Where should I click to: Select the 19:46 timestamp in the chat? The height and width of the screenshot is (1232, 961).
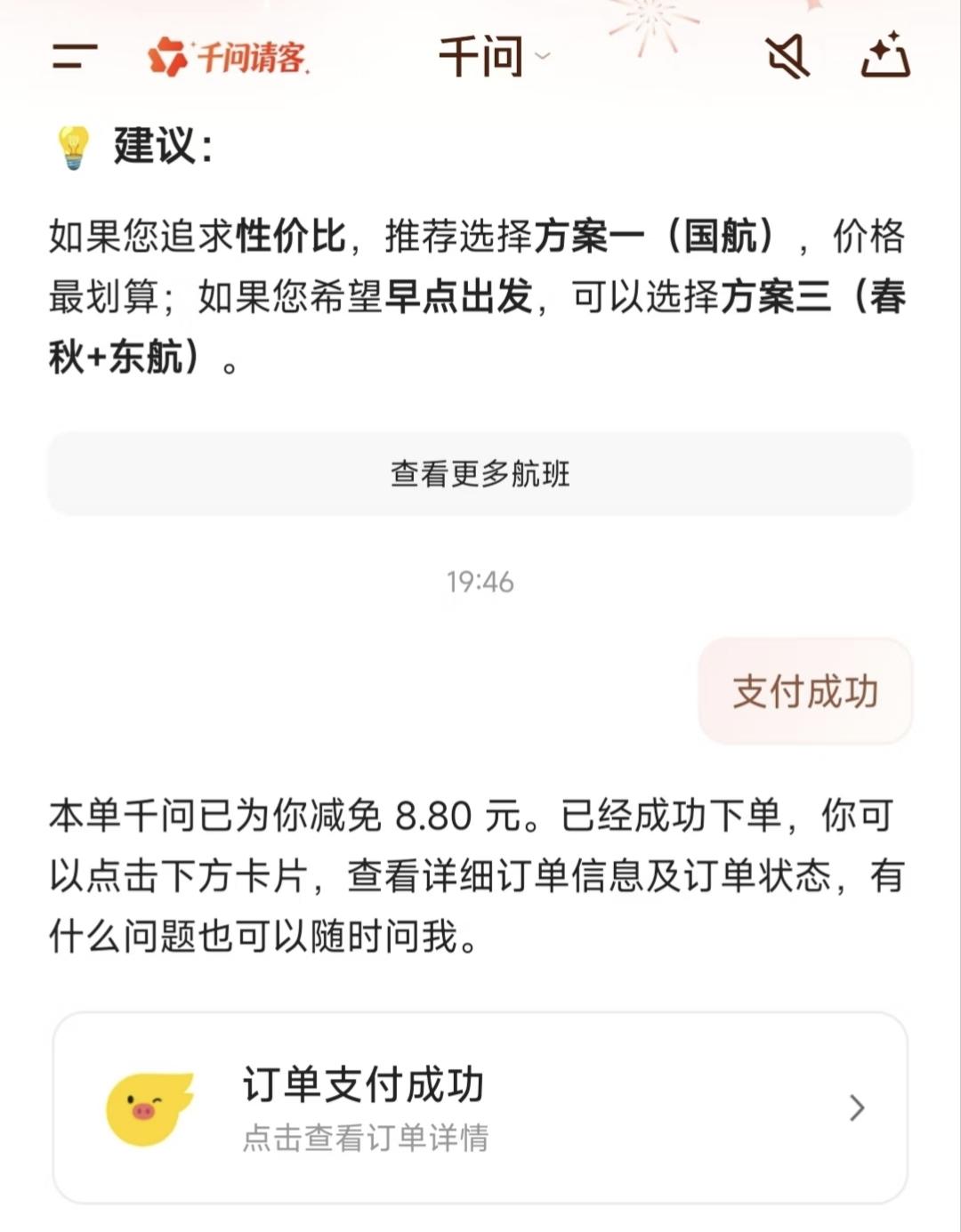(479, 581)
